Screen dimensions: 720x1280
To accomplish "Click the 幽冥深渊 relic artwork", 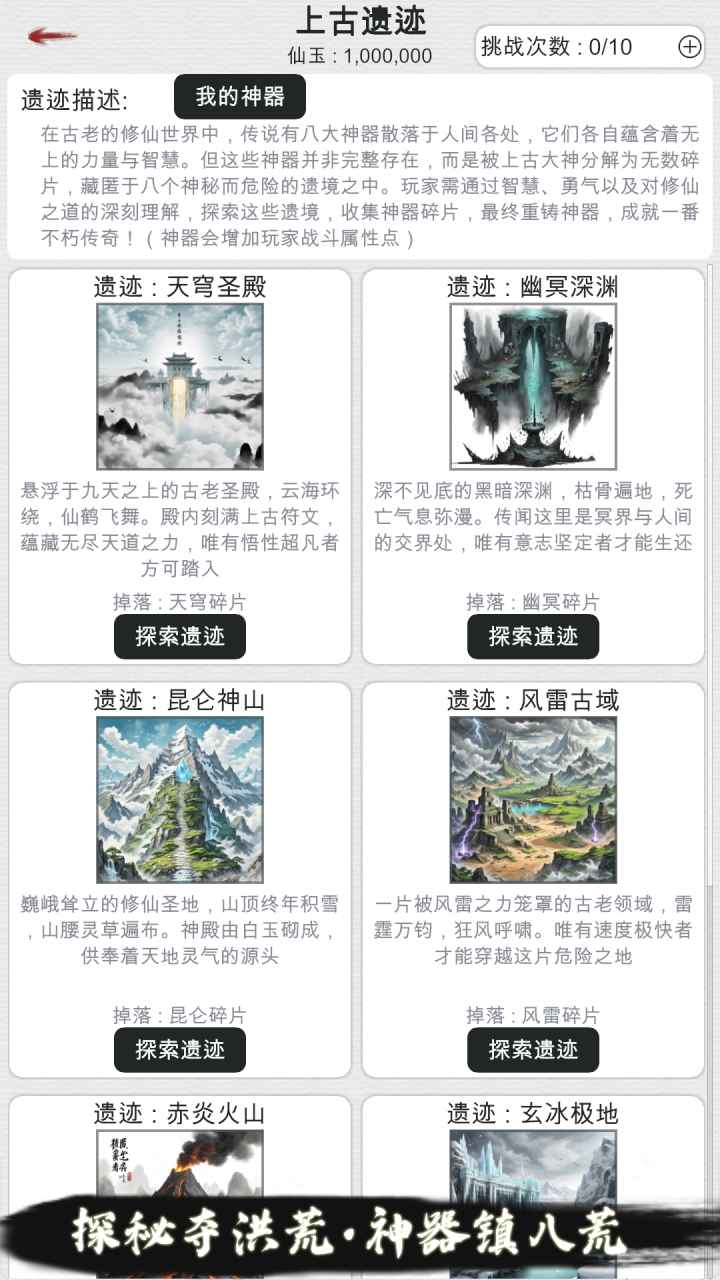I will pyautogui.click(x=535, y=383).
